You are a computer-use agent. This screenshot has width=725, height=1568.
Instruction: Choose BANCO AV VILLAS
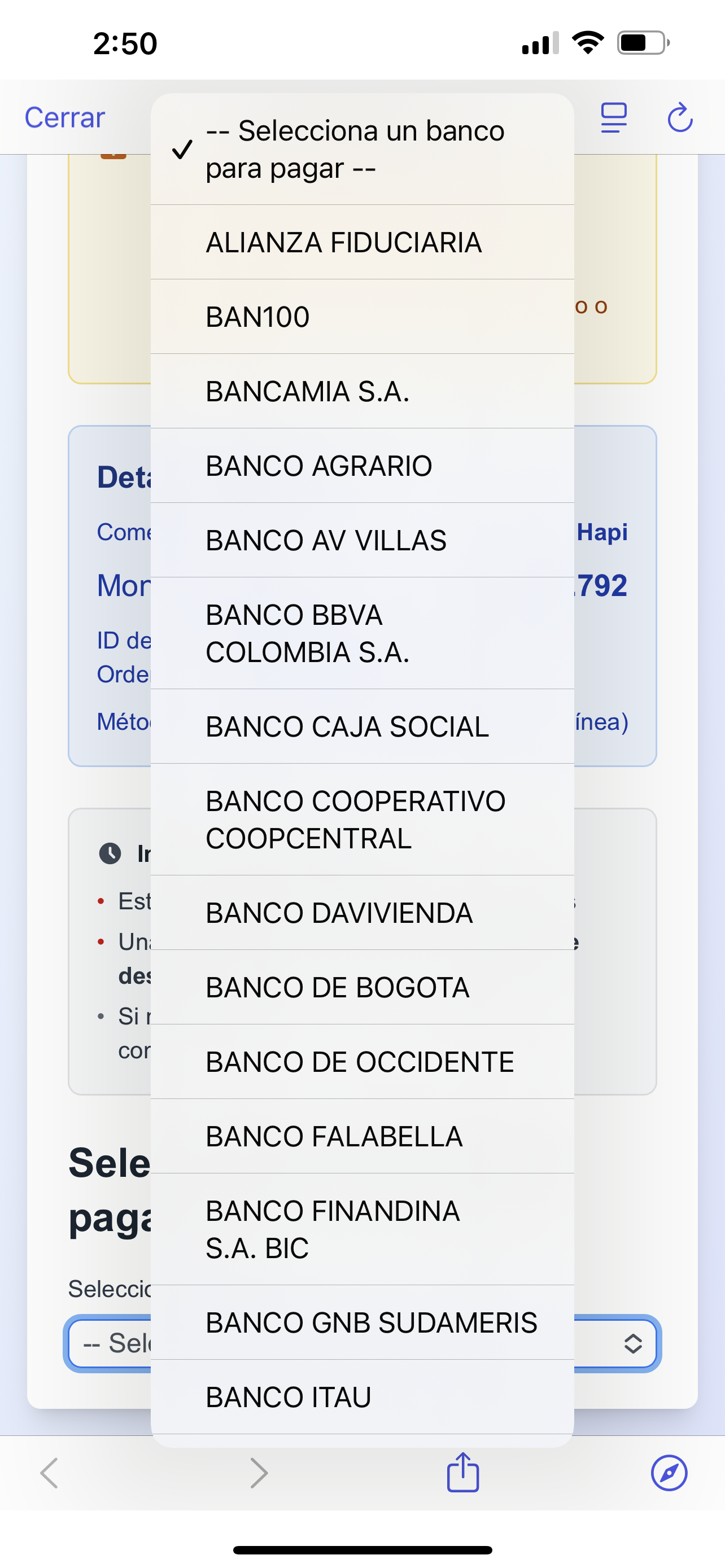pyautogui.click(x=362, y=540)
